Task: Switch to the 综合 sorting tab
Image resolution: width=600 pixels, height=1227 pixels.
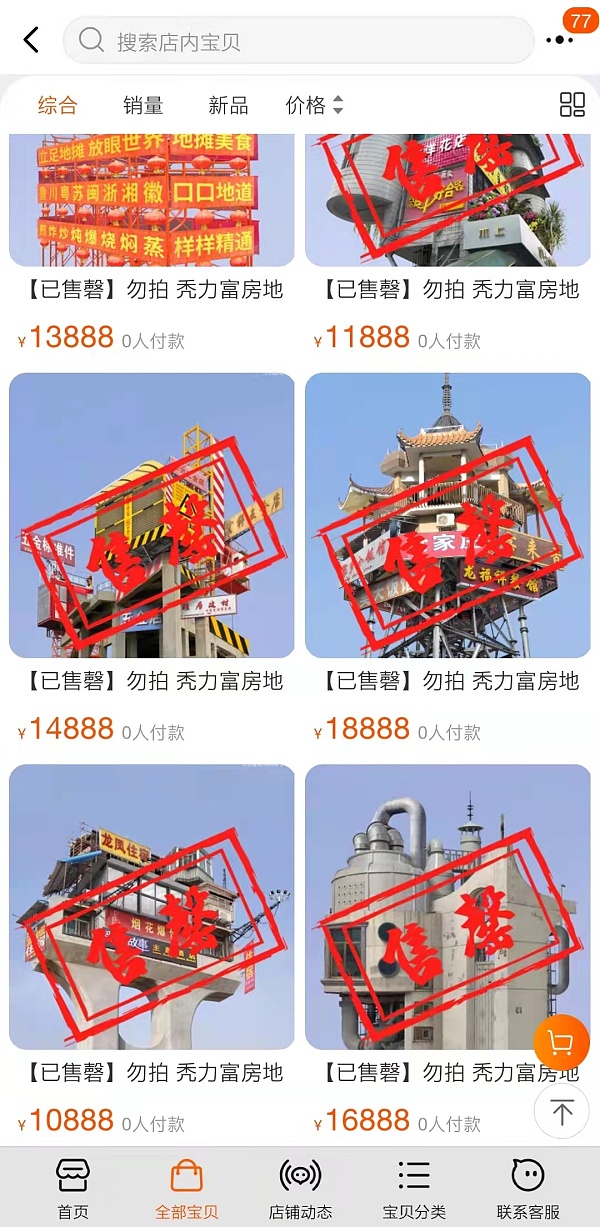Action: (58, 105)
